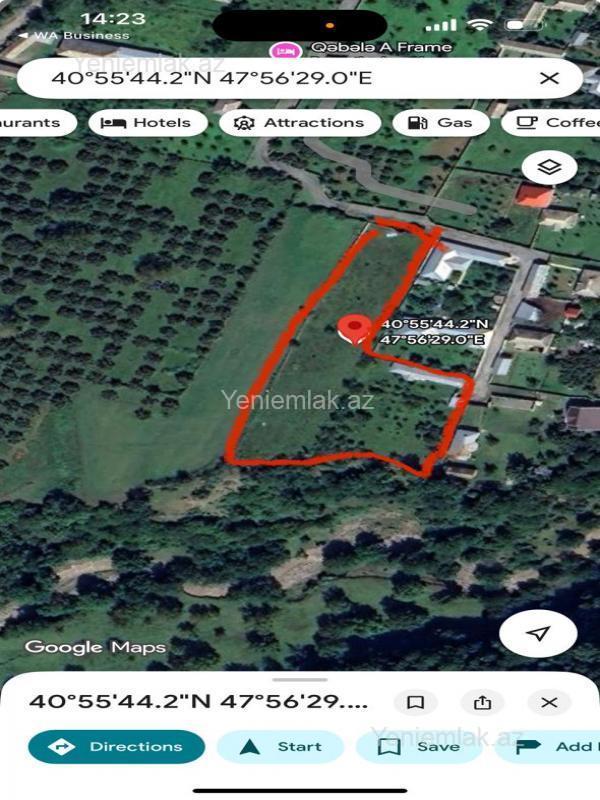Tap the bookmark icon in place sheet
This screenshot has width=600, height=800.
(x=416, y=702)
